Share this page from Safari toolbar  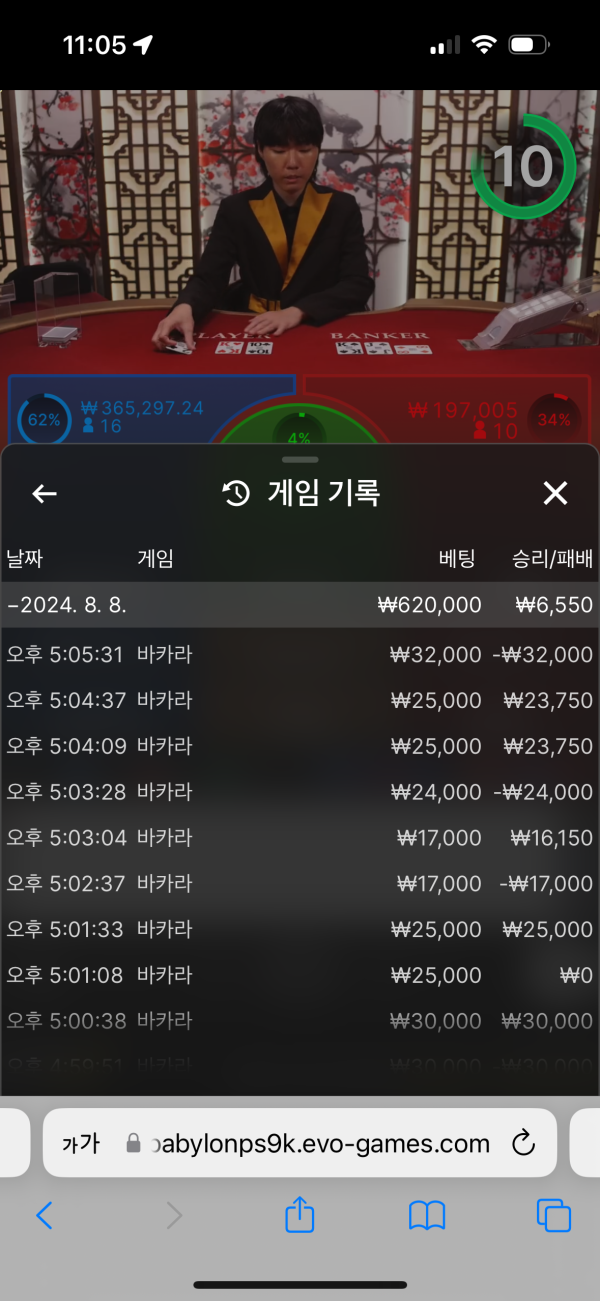tap(300, 1215)
